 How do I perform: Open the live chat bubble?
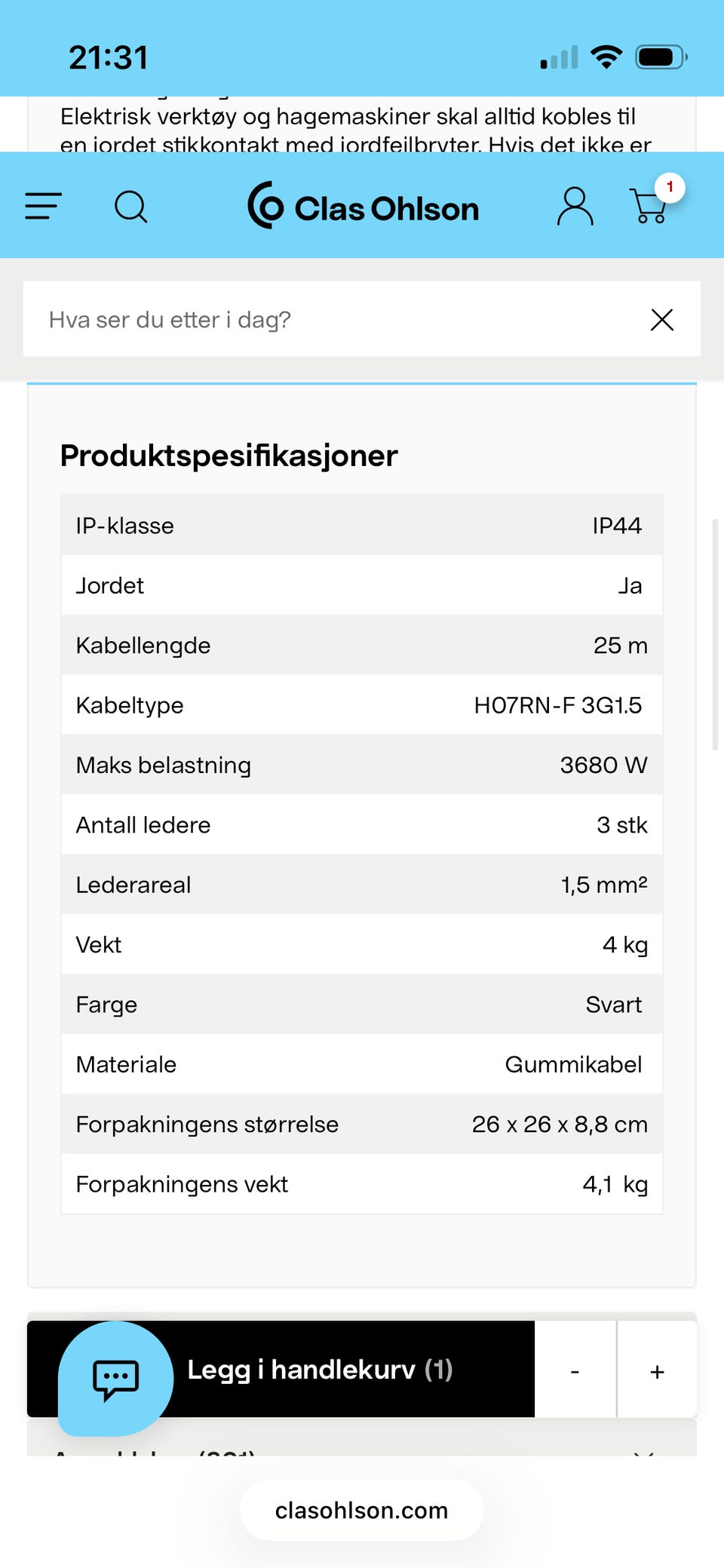coord(115,1379)
